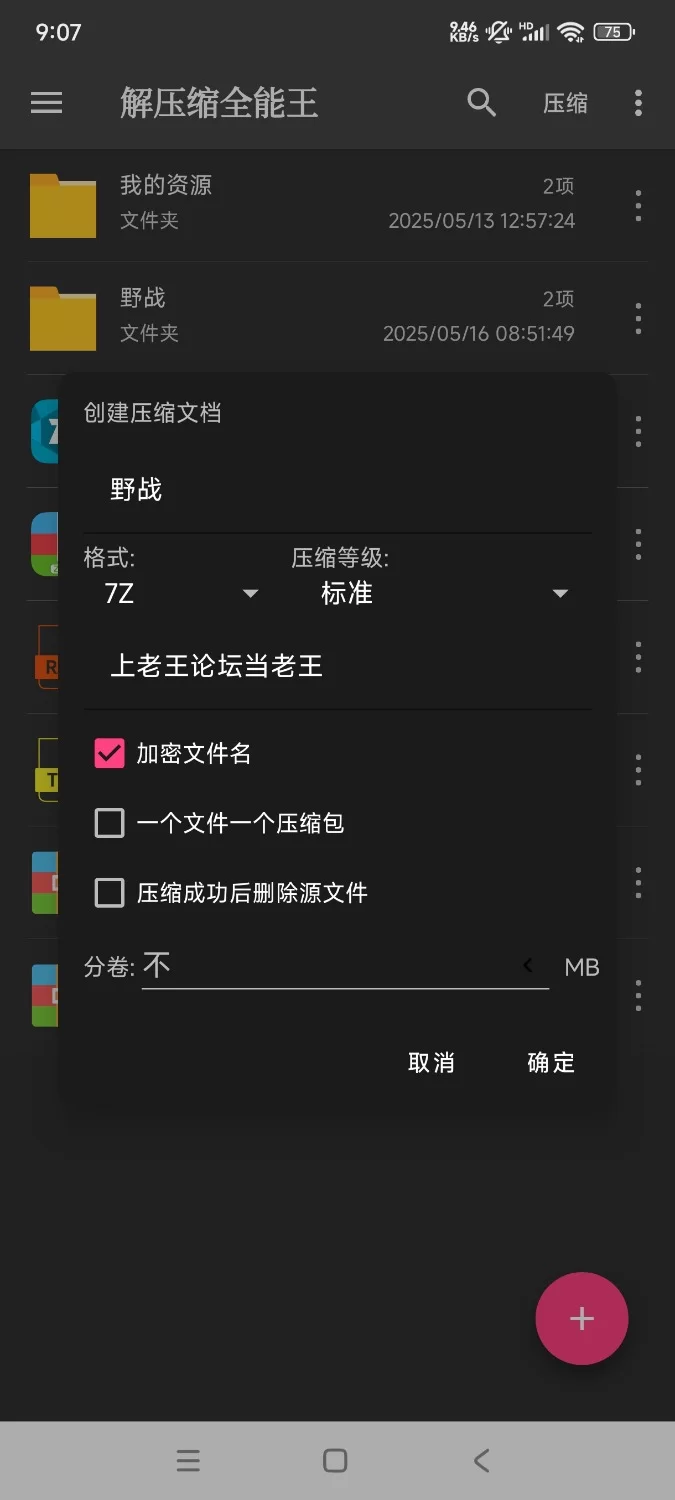Screen dimensions: 675x1500
Task: Enable the 一个文件一个压缩包 checkbox
Action: pos(109,824)
